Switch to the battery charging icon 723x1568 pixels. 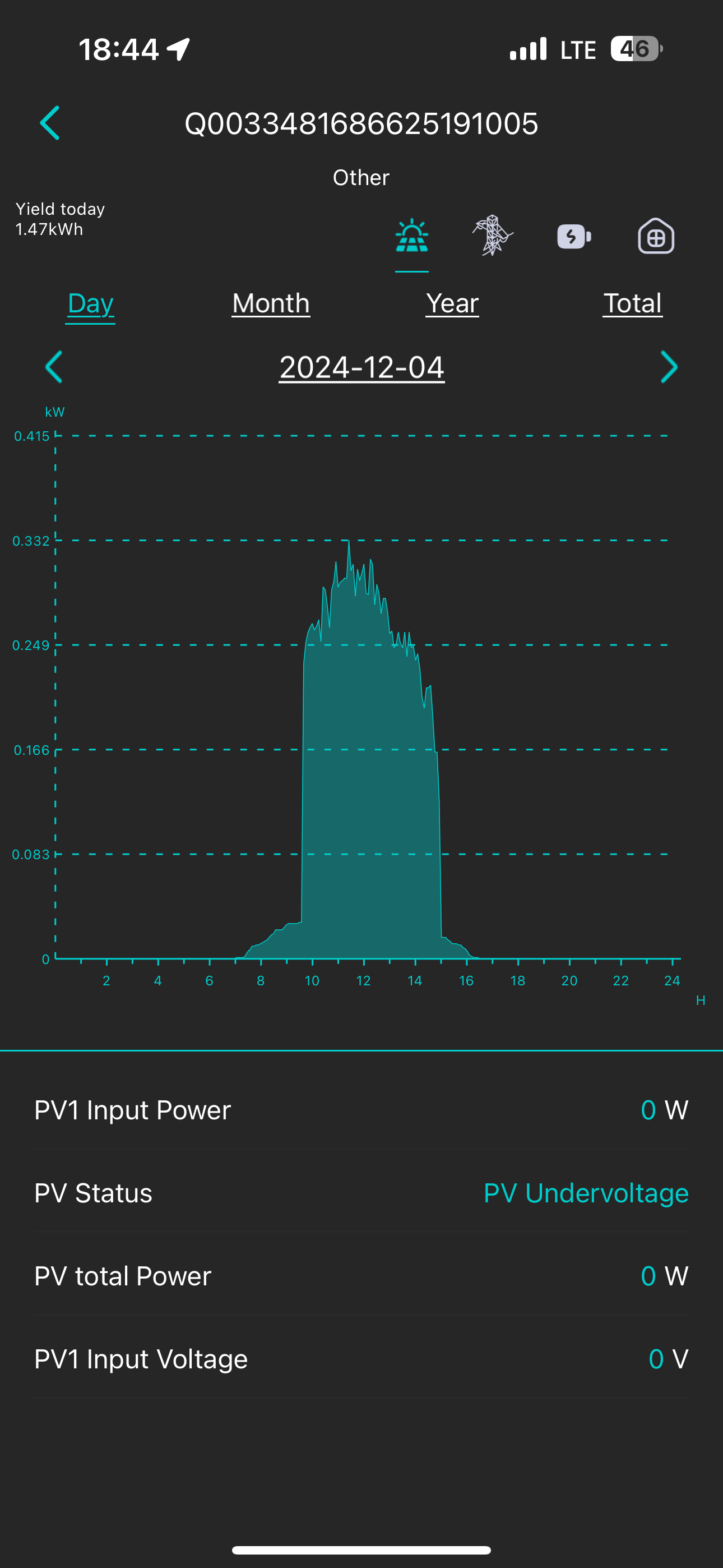click(x=574, y=237)
